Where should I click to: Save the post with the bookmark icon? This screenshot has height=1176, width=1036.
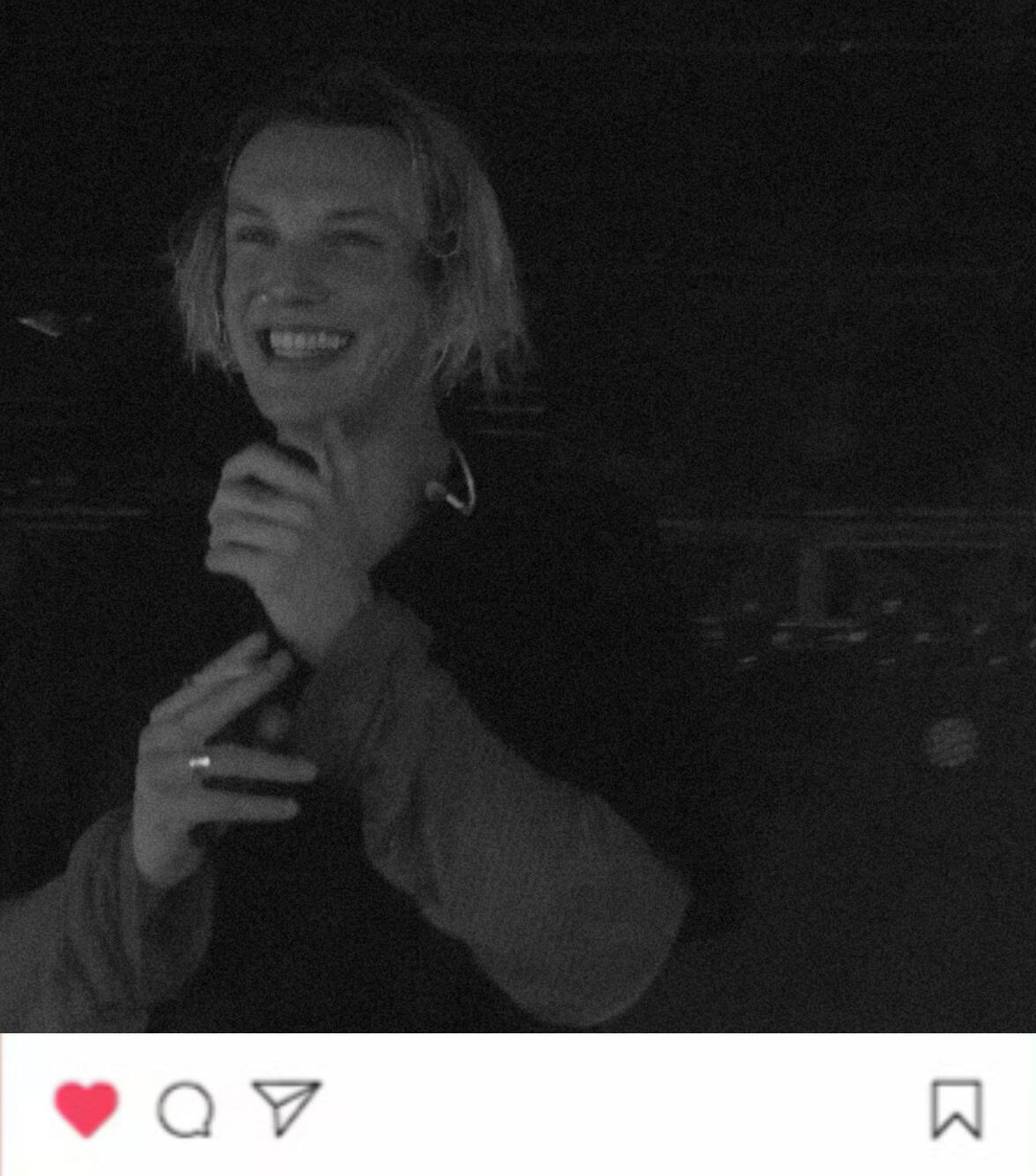click(956, 1108)
